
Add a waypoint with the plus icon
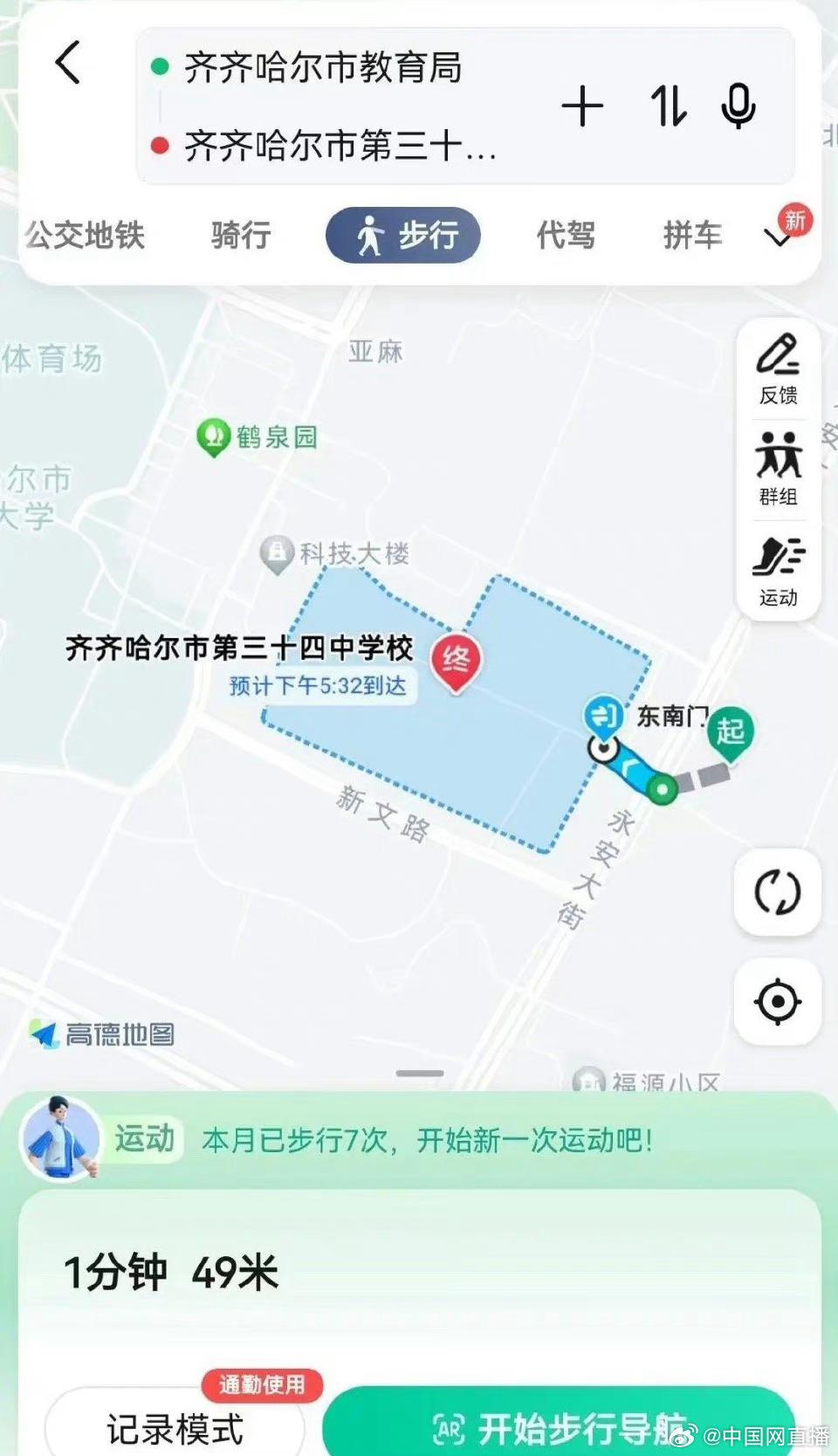tap(582, 107)
